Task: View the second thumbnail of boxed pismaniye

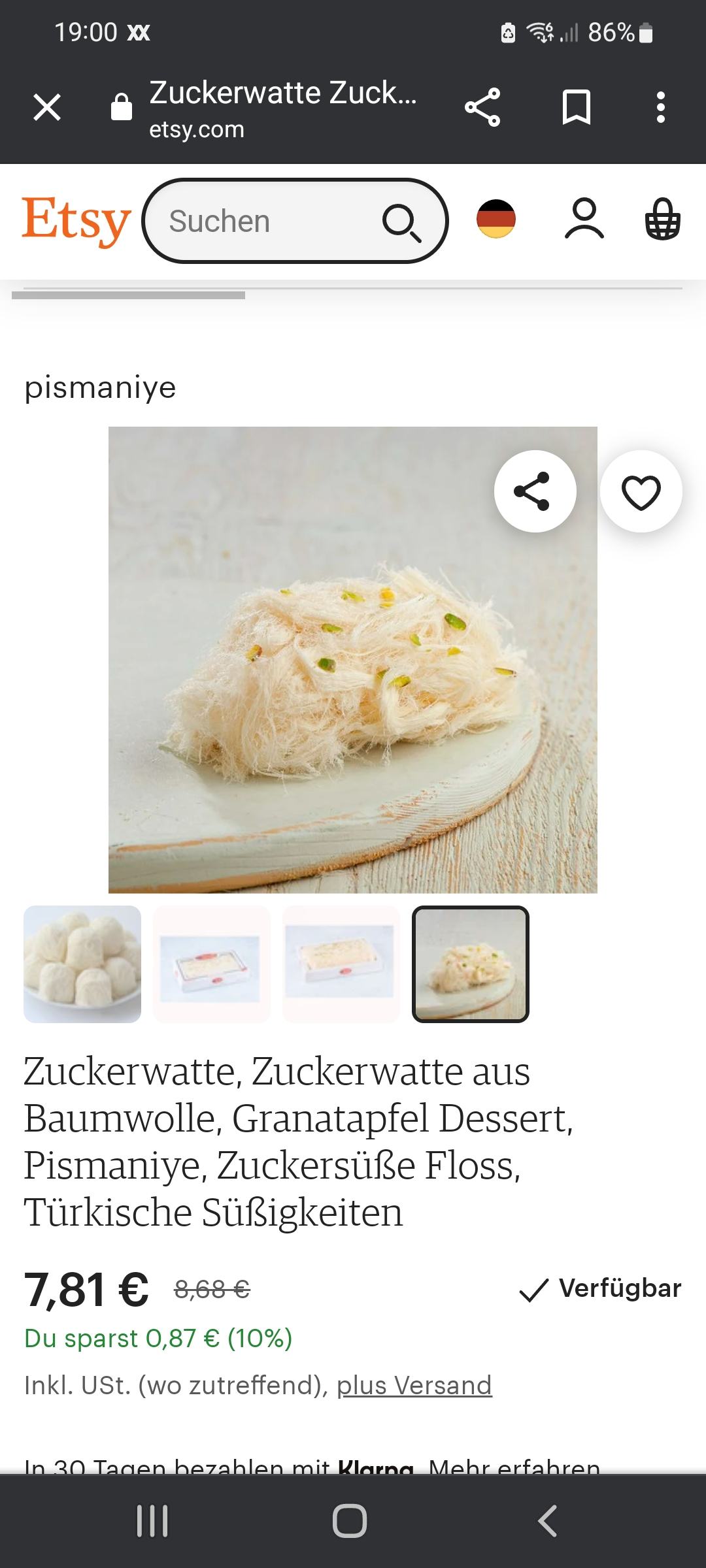Action: pyautogui.click(x=211, y=964)
